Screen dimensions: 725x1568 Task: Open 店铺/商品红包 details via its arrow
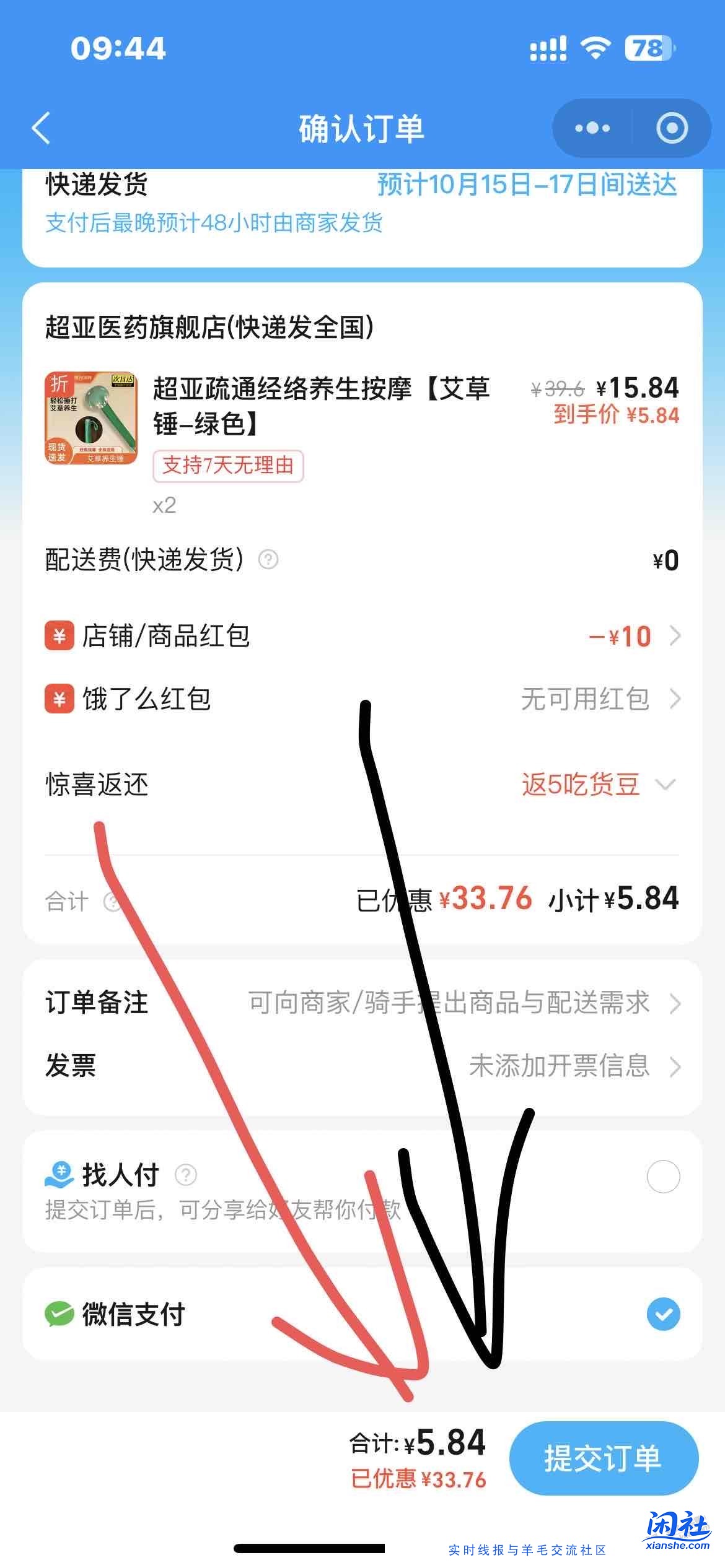[x=677, y=635]
